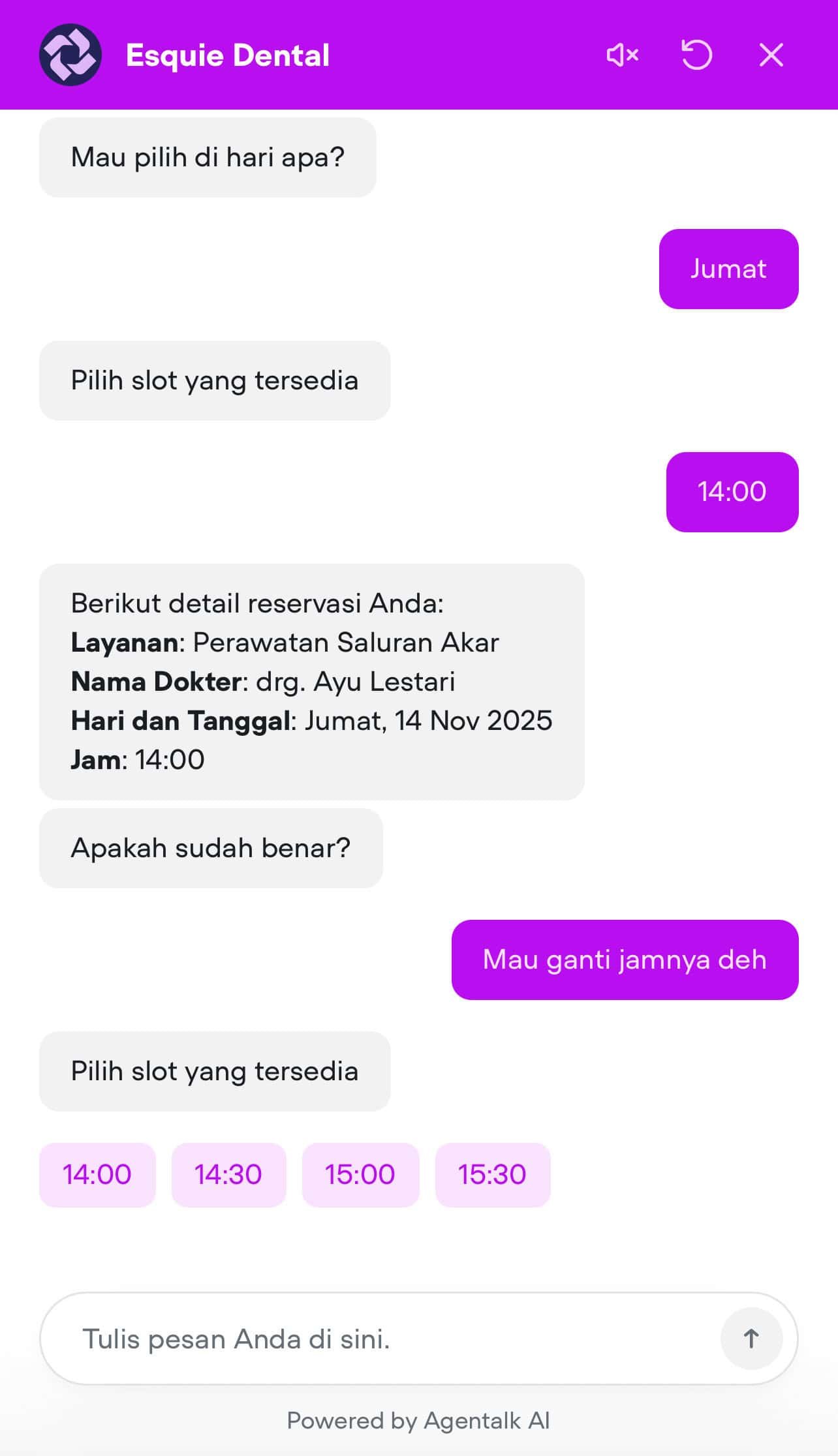Choose the 14:30 slot
Screen dimensions: 838x1456
[x=228, y=1174]
